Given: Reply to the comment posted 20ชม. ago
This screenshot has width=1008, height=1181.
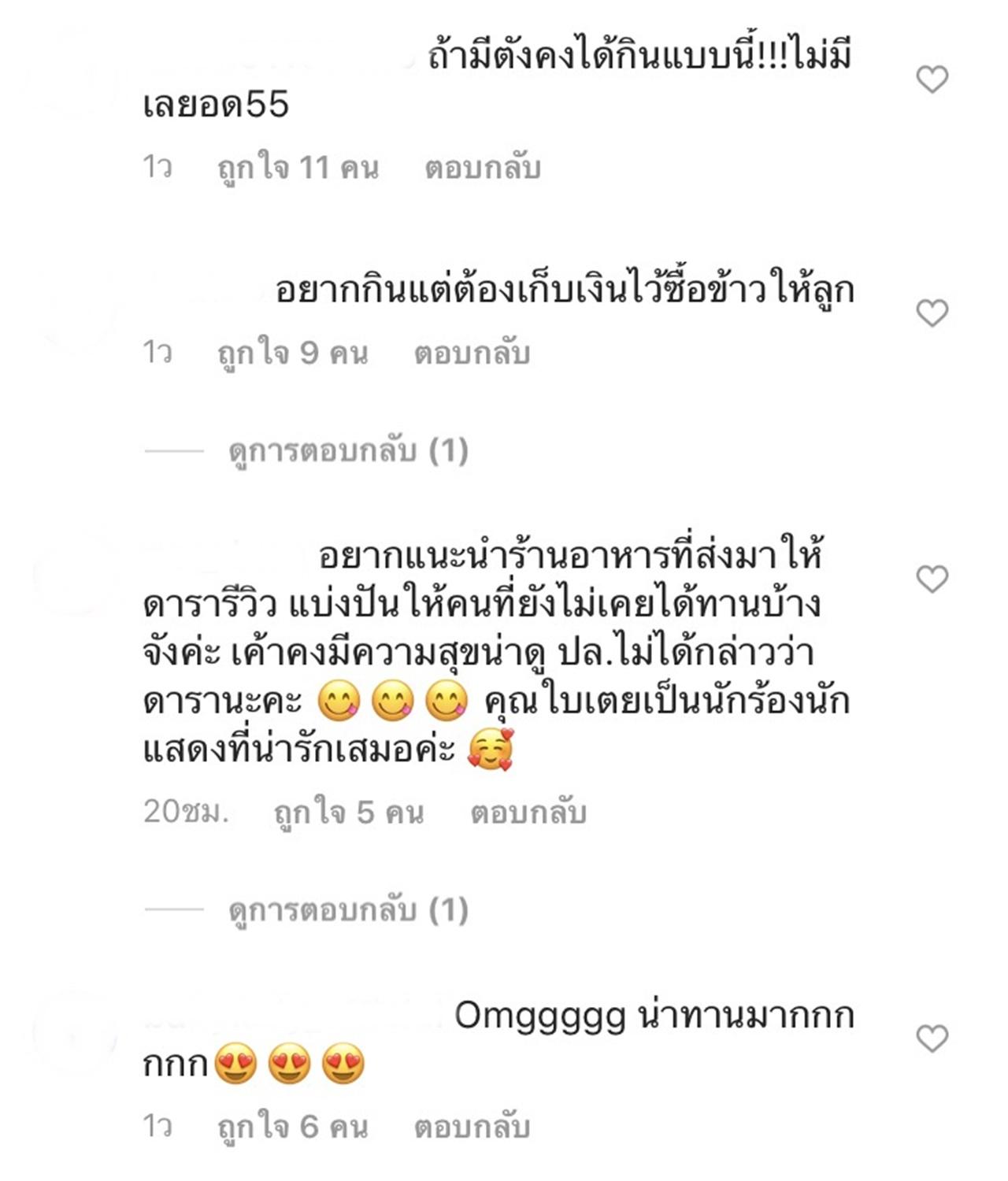Looking at the screenshot, I should 528,813.
